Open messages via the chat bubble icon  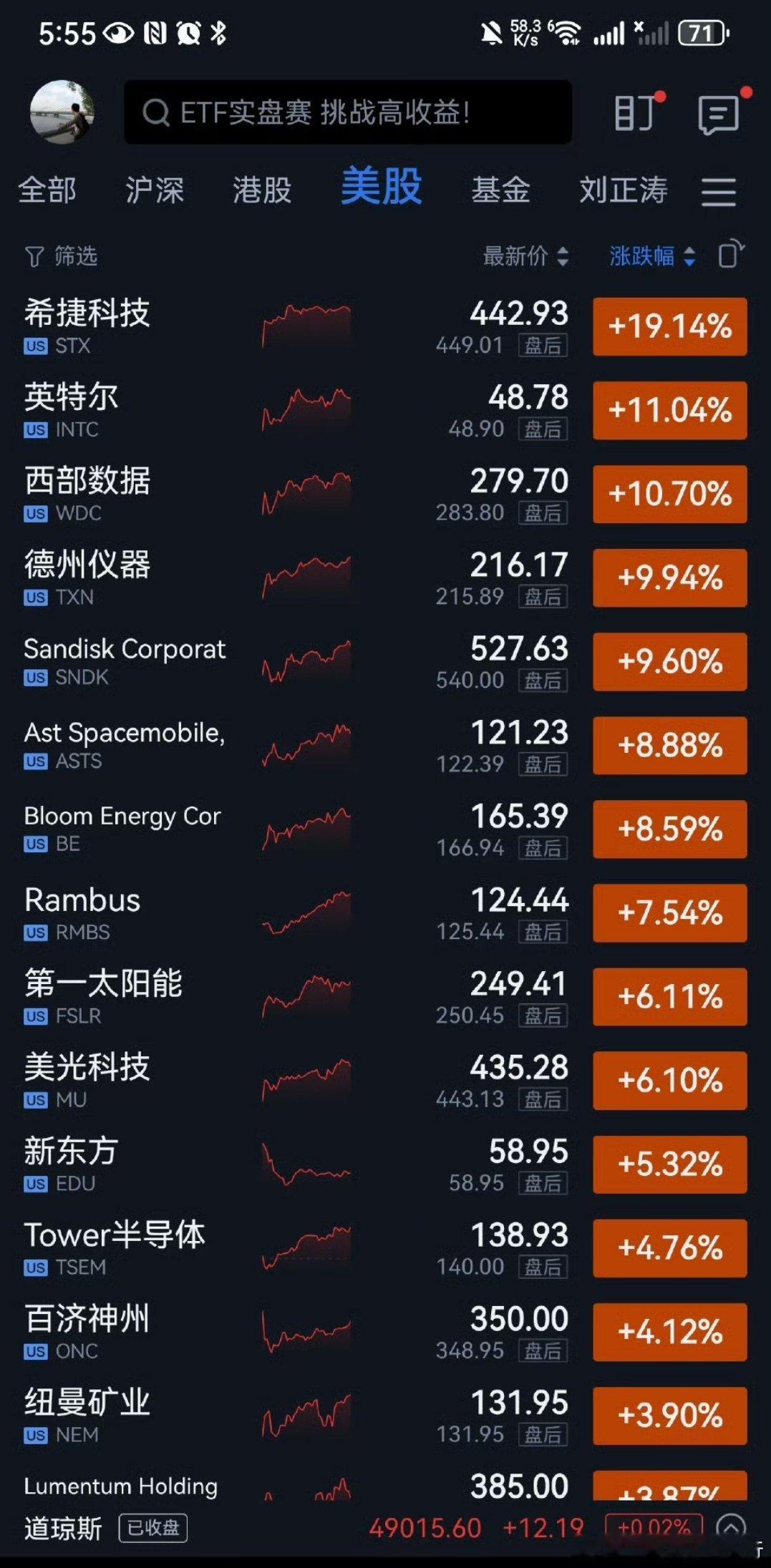click(x=719, y=113)
